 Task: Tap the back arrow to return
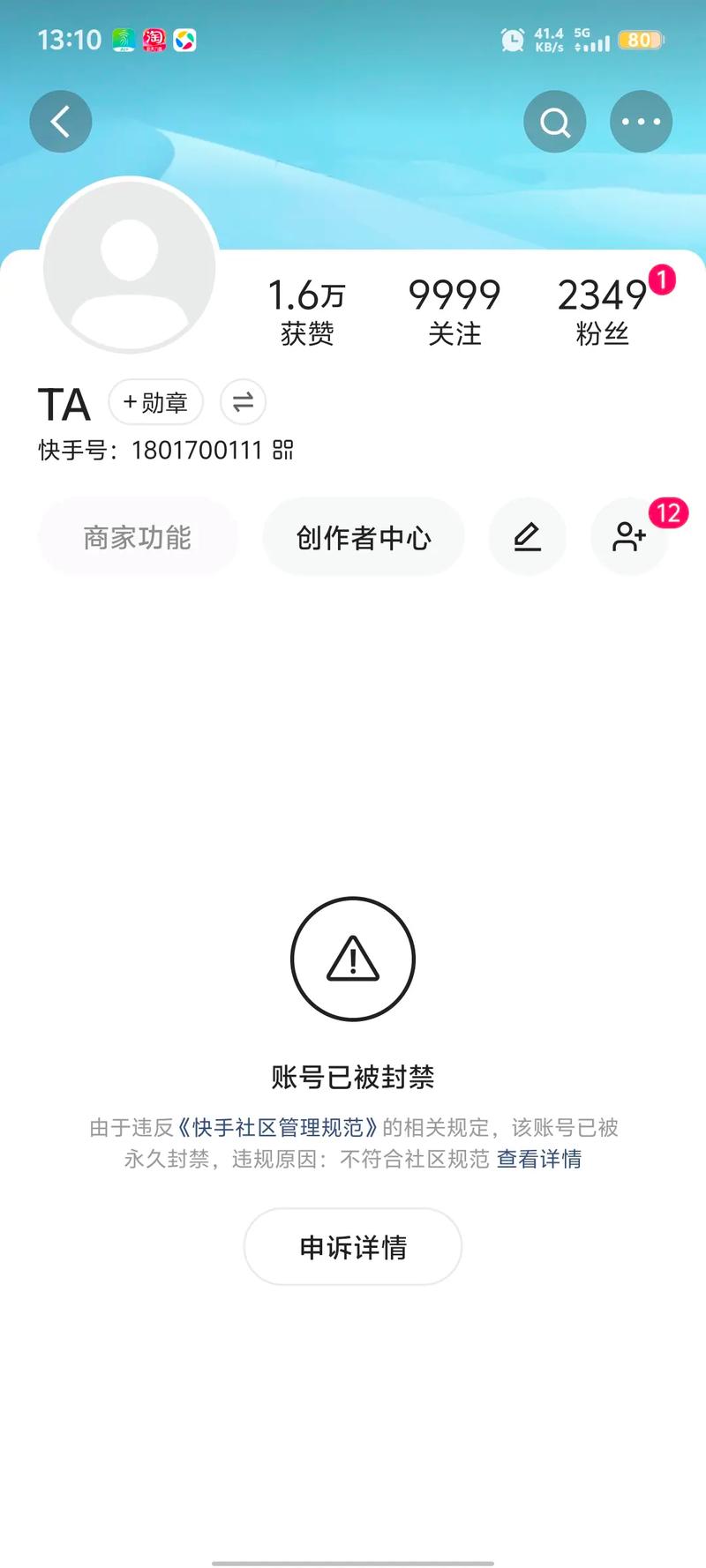coord(60,121)
